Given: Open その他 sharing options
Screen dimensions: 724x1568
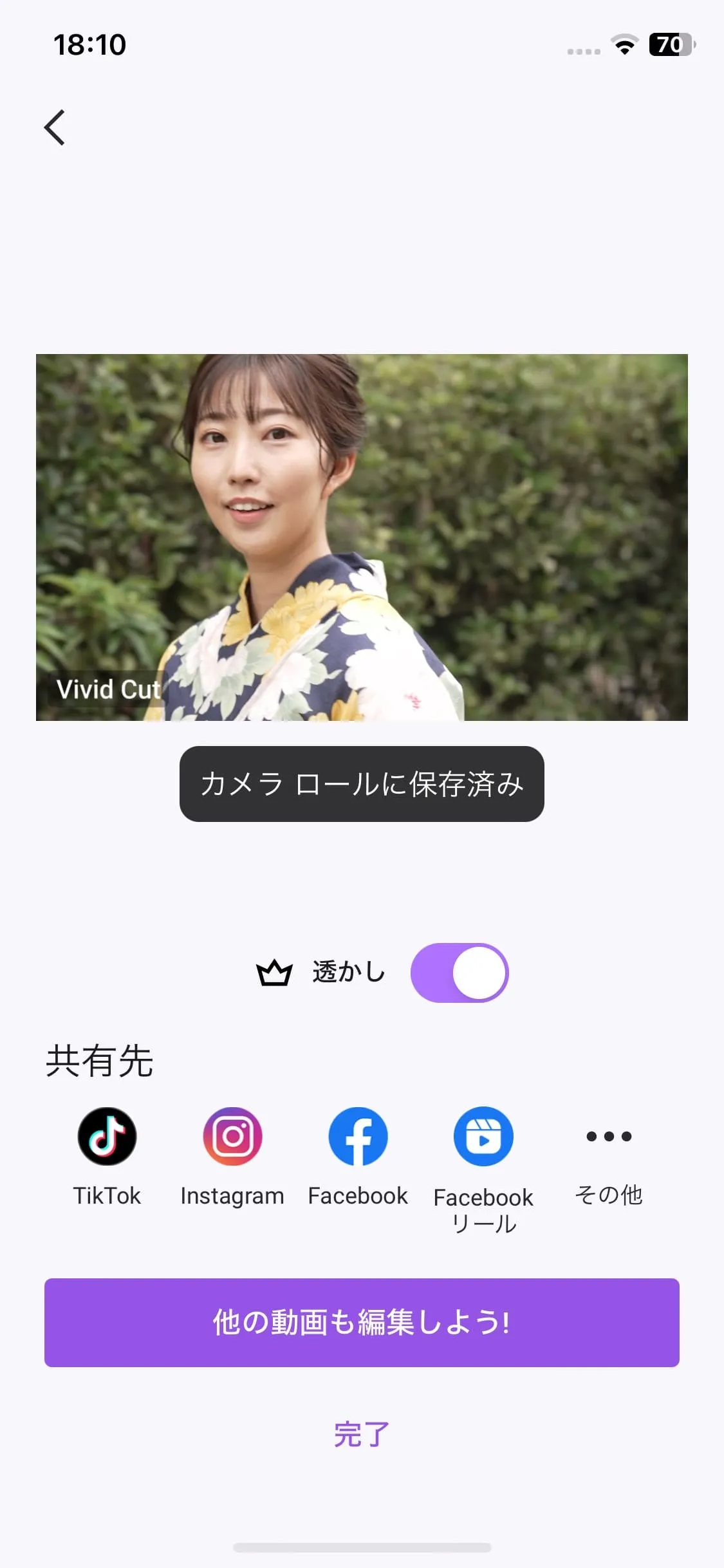Looking at the screenshot, I should tap(609, 1152).
